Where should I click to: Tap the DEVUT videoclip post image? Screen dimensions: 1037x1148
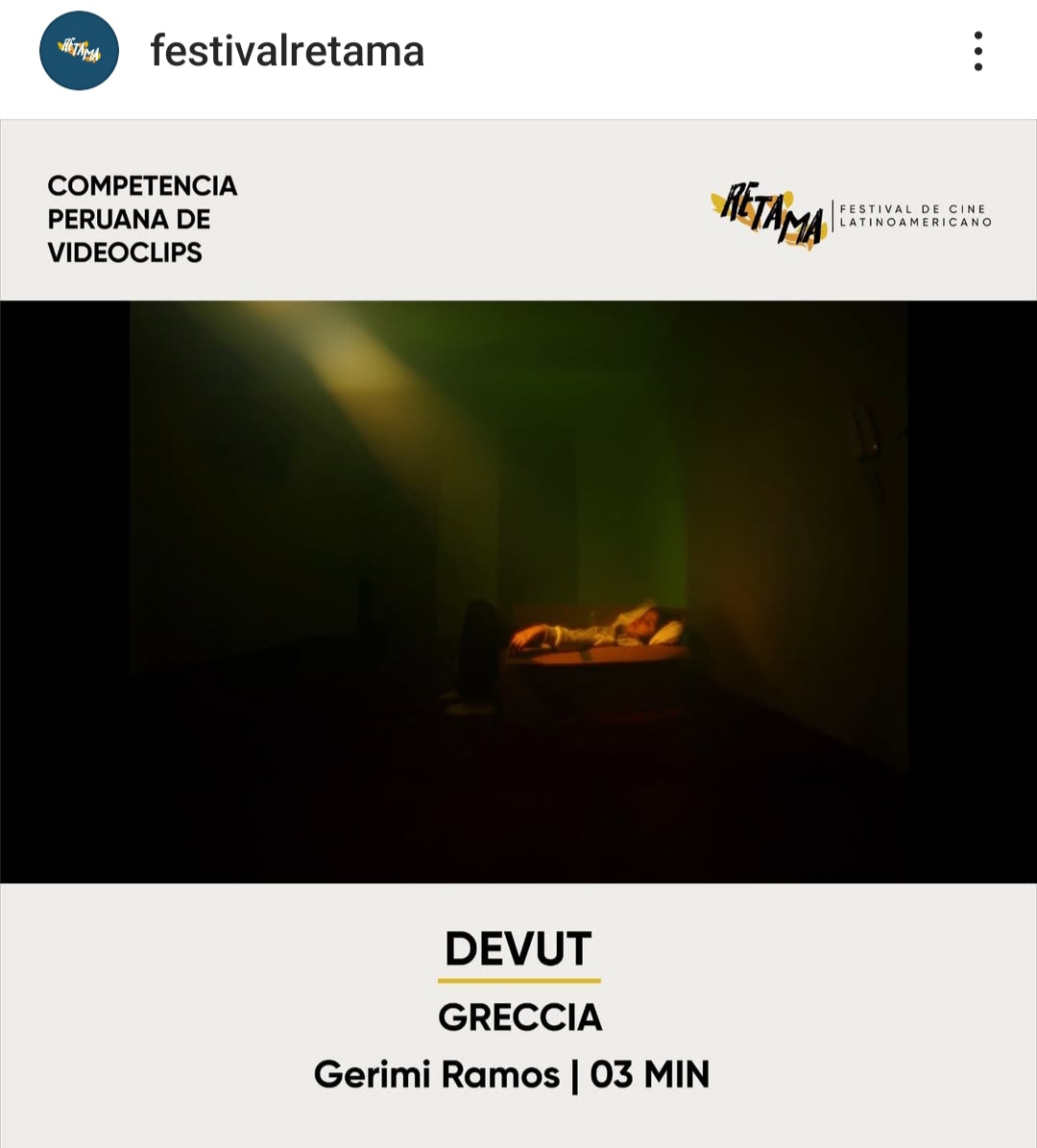tap(518, 591)
